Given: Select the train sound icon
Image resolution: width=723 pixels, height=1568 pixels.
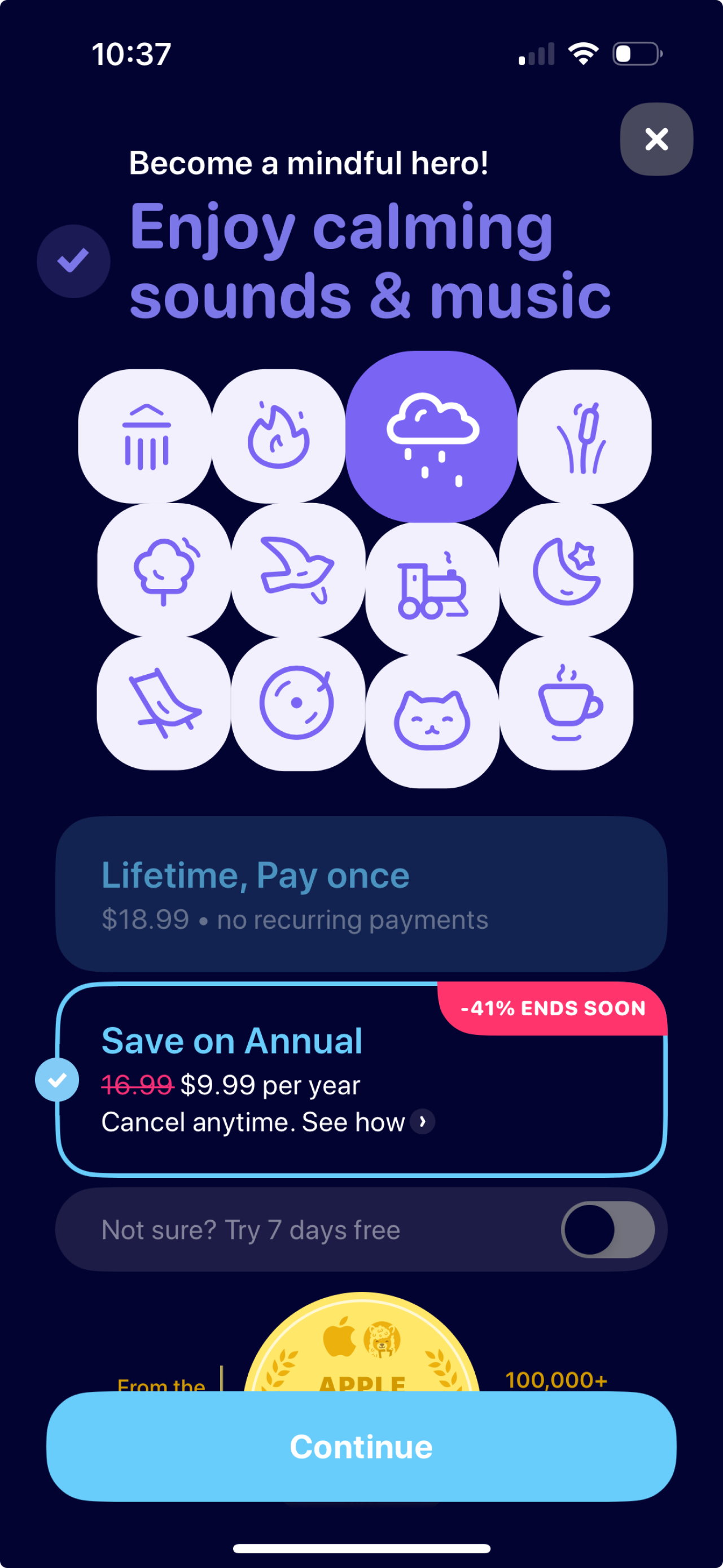Looking at the screenshot, I should pyautogui.click(x=433, y=578).
